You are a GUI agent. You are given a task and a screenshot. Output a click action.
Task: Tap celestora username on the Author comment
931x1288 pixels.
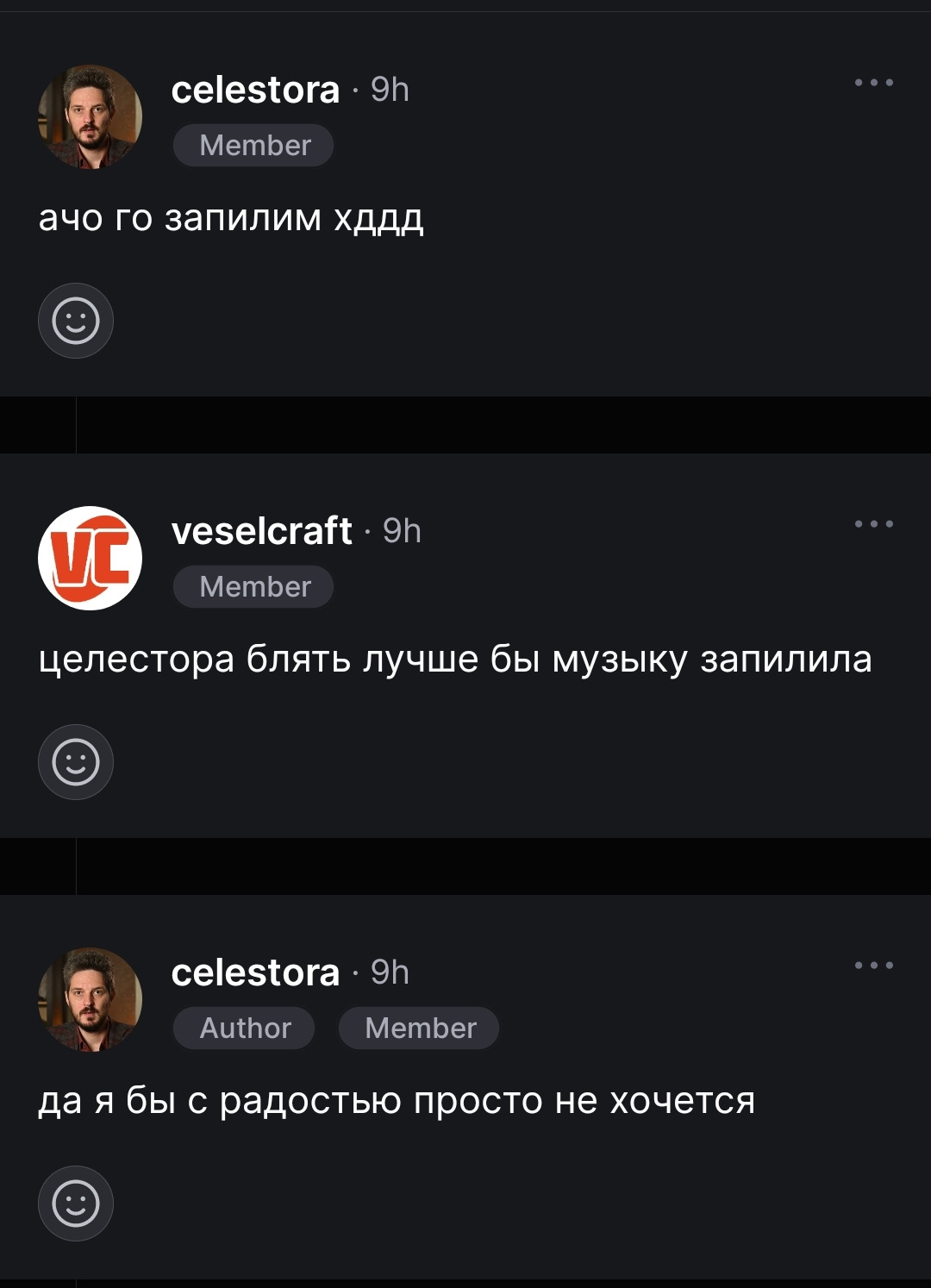click(255, 972)
